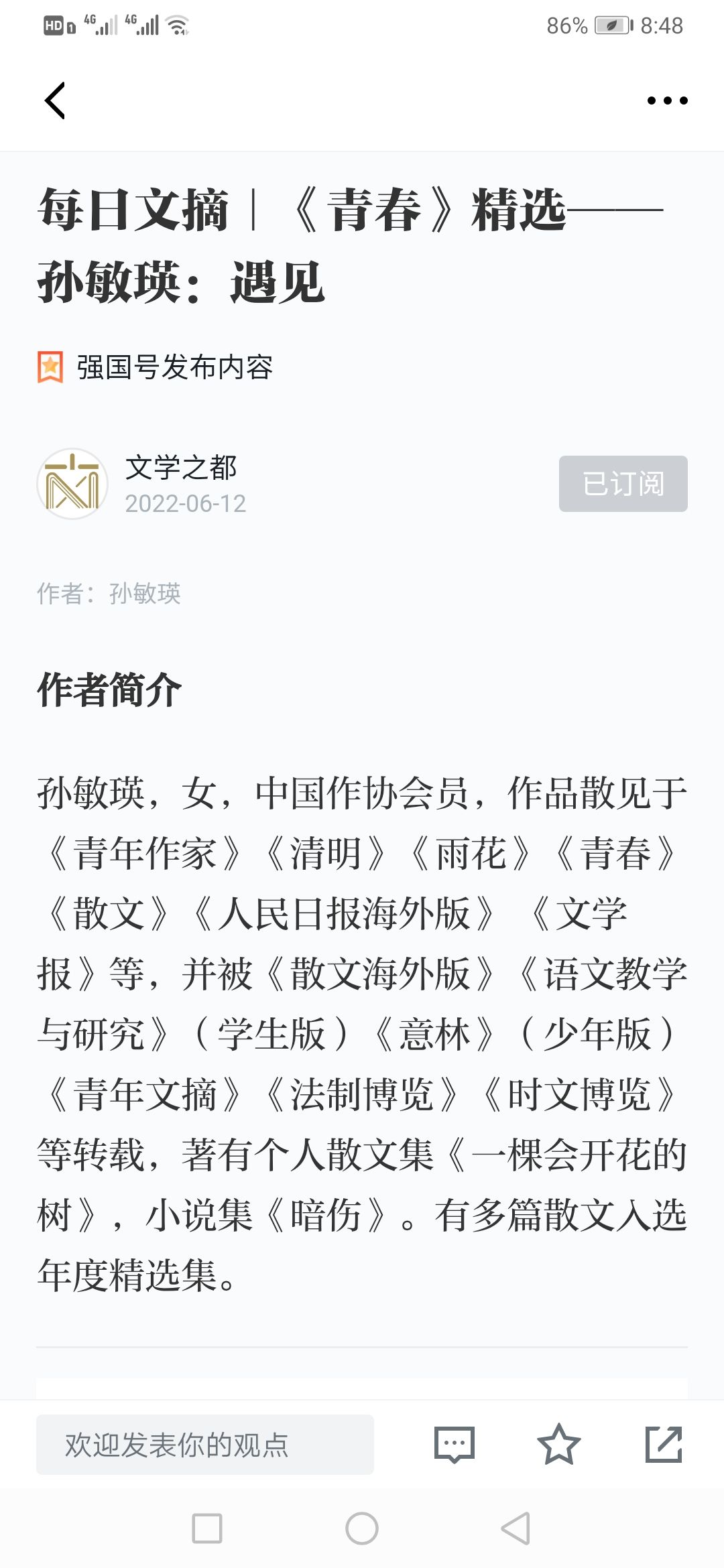Open recent apps with the square button
The width and height of the screenshot is (724, 1568).
(207, 1528)
